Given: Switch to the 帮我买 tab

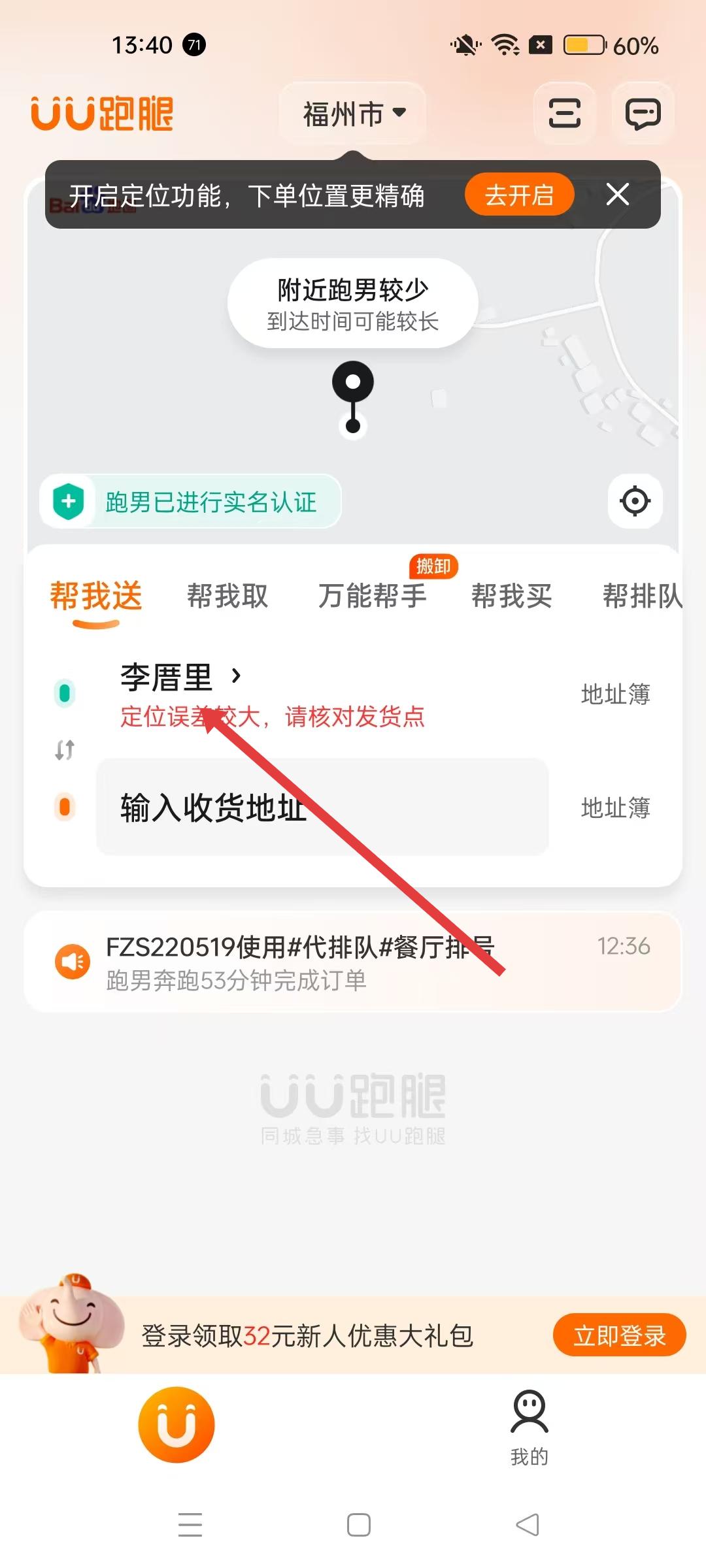Looking at the screenshot, I should tap(511, 596).
